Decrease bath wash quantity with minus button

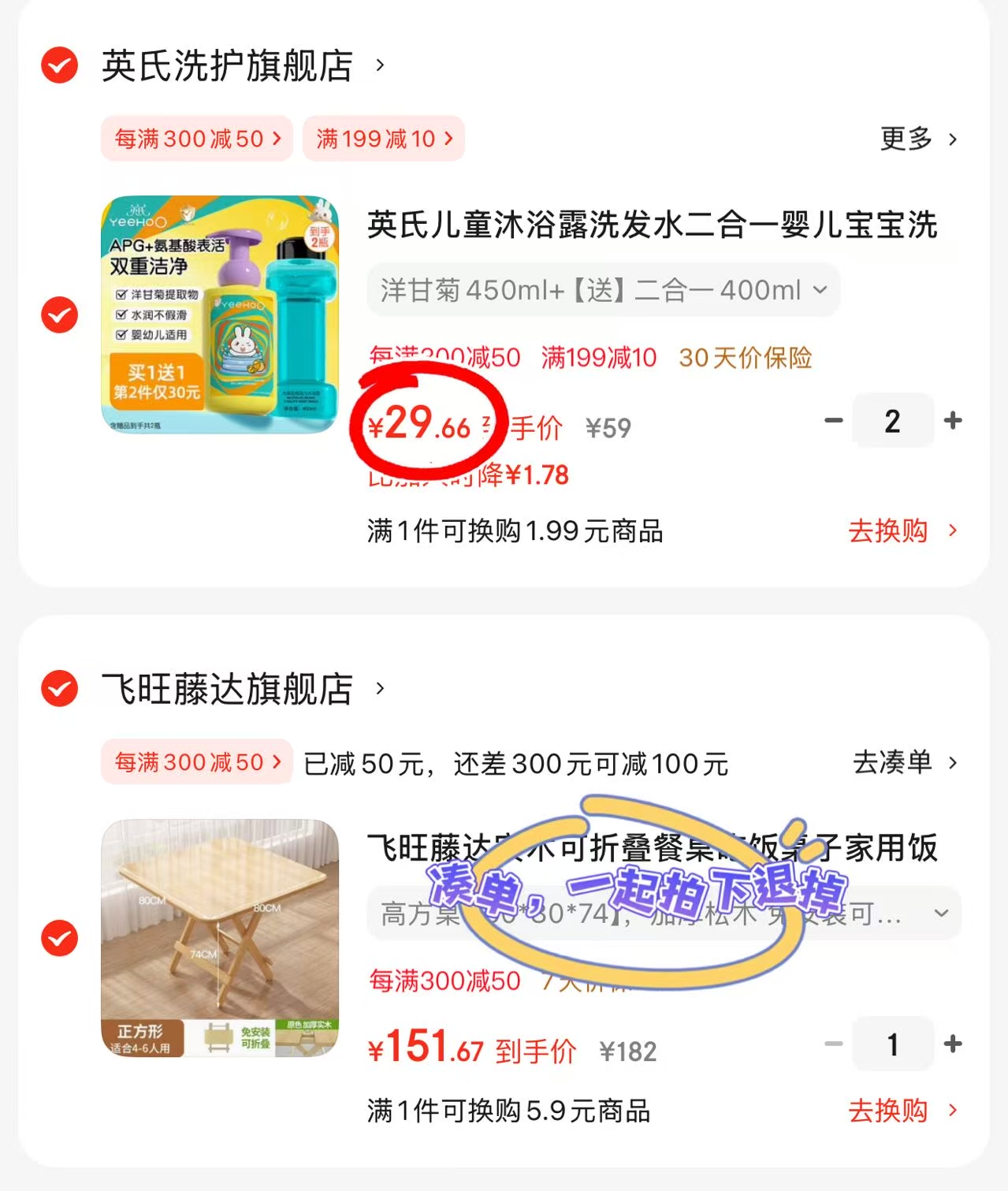833,421
